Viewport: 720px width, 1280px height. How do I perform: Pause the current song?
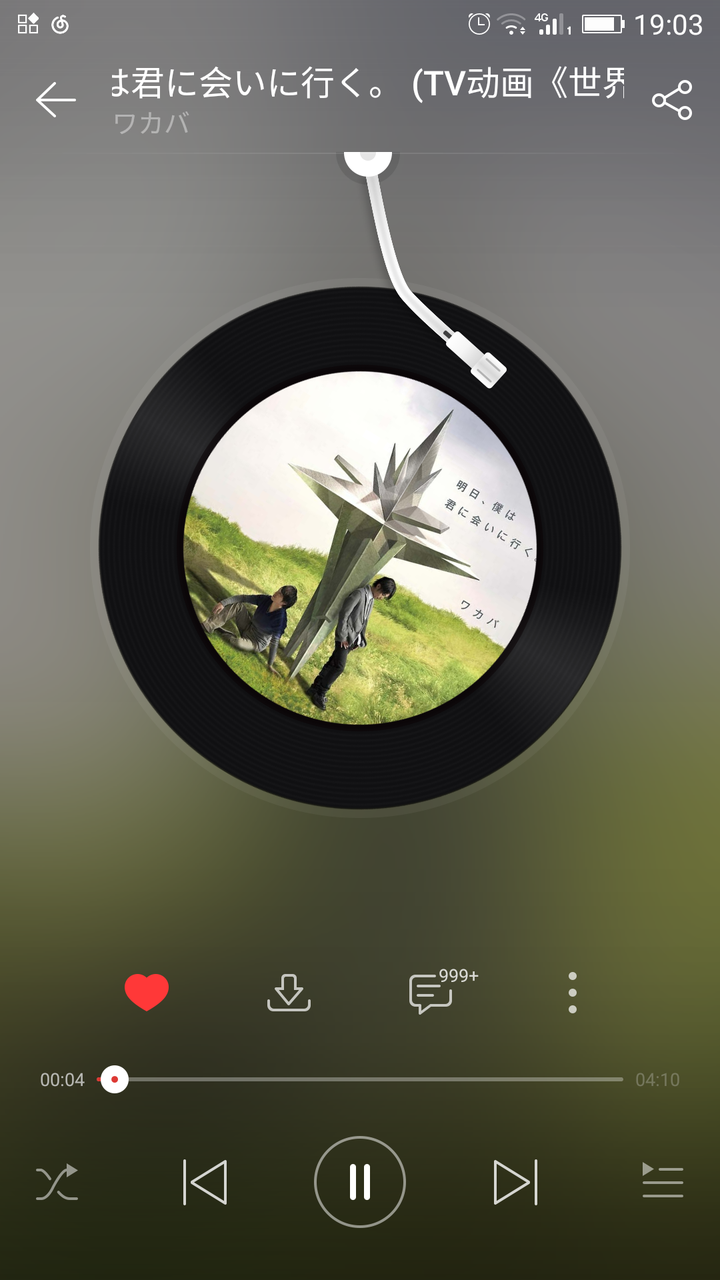tap(360, 1183)
